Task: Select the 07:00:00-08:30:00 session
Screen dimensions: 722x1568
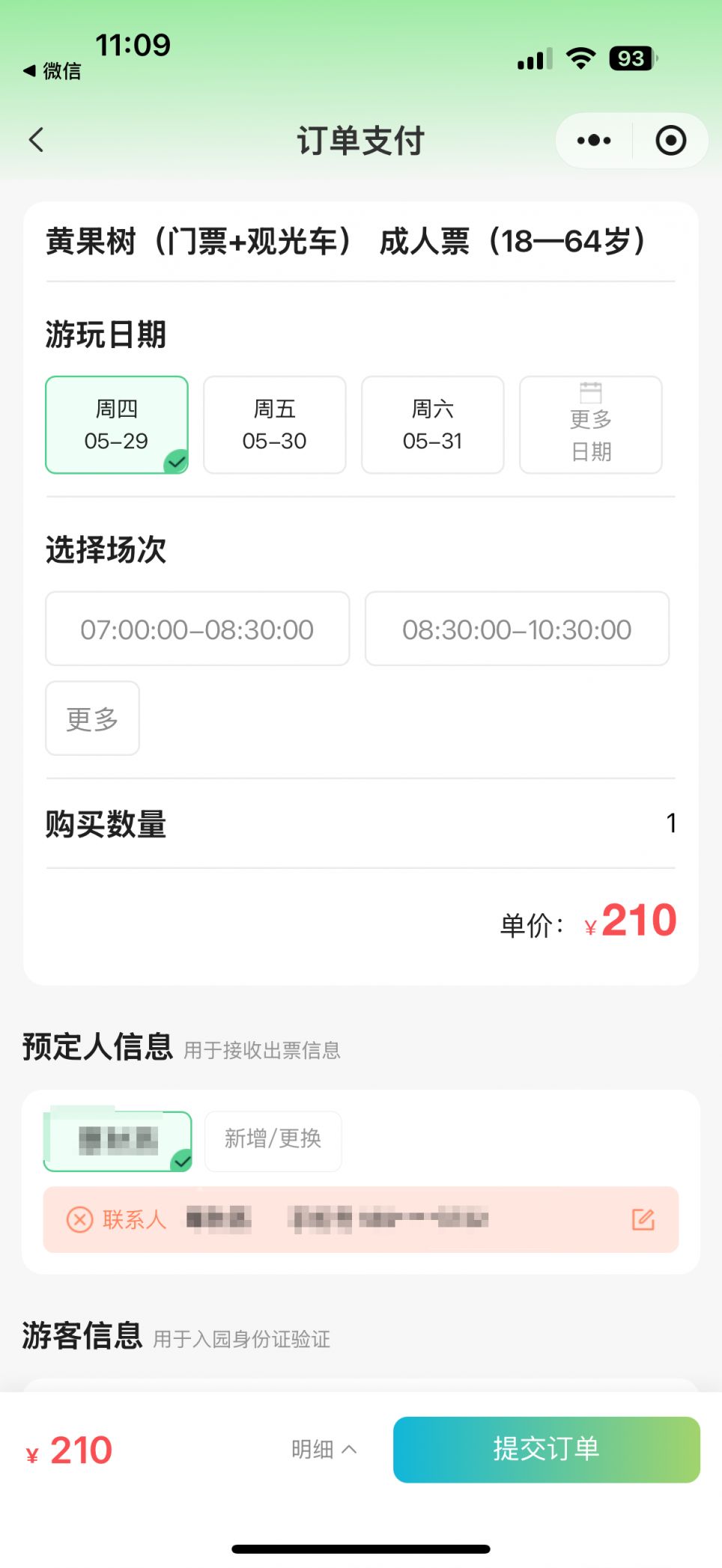Action: coord(197,629)
